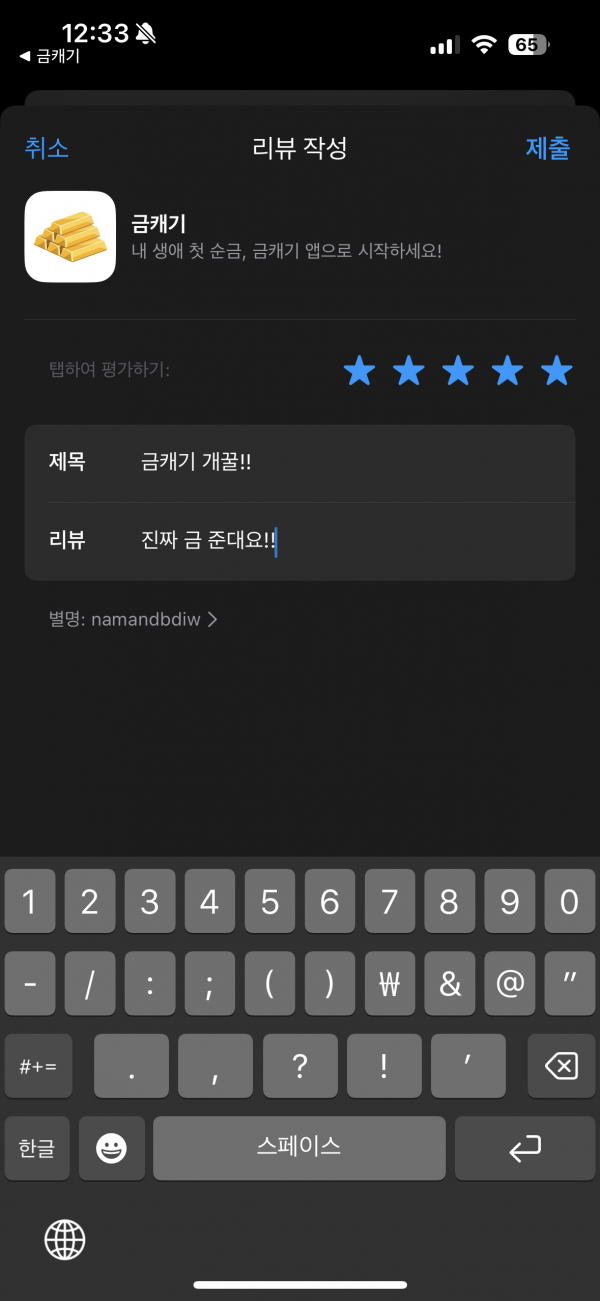Tap the return key
This screenshot has height=1301, width=600.
coord(525,1148)
